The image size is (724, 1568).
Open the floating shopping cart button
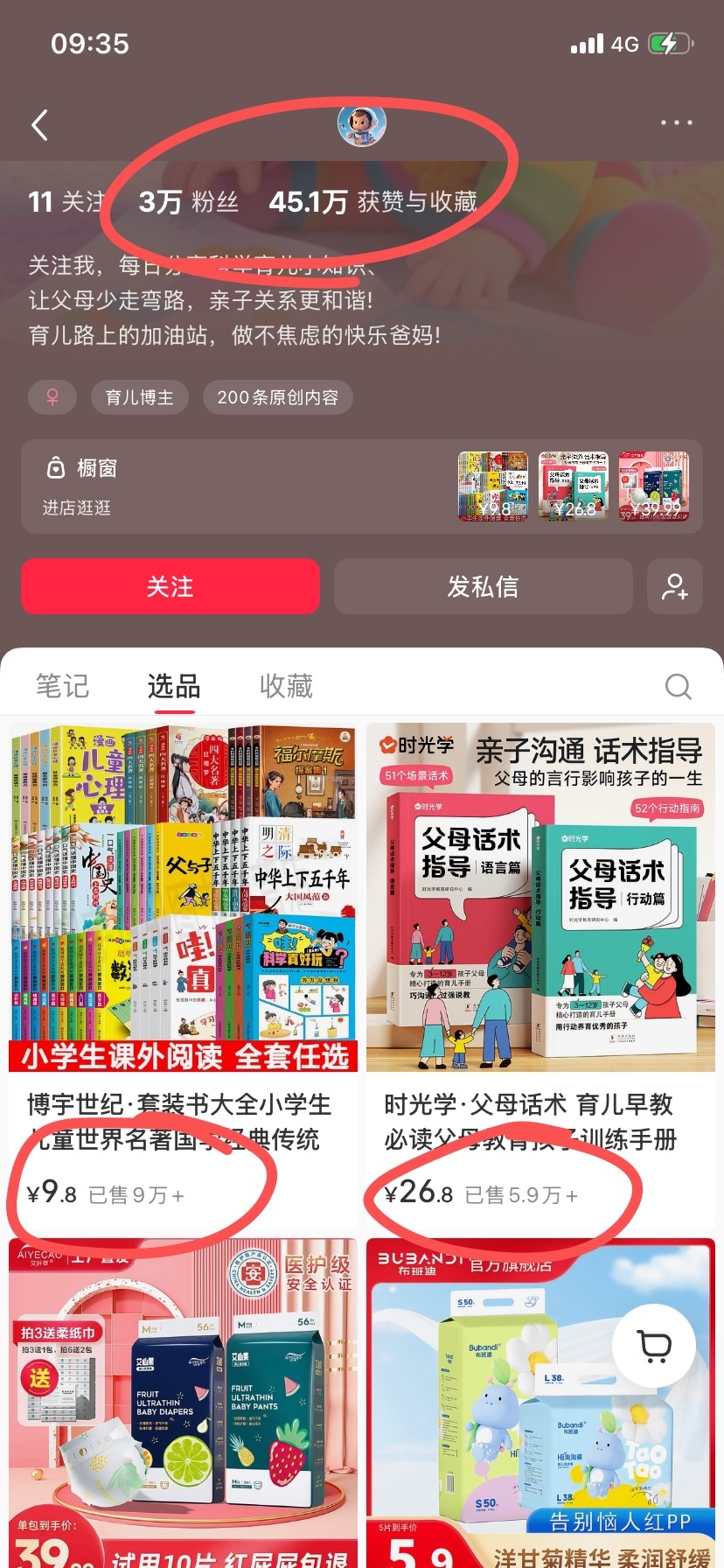tap(654, 1347)
